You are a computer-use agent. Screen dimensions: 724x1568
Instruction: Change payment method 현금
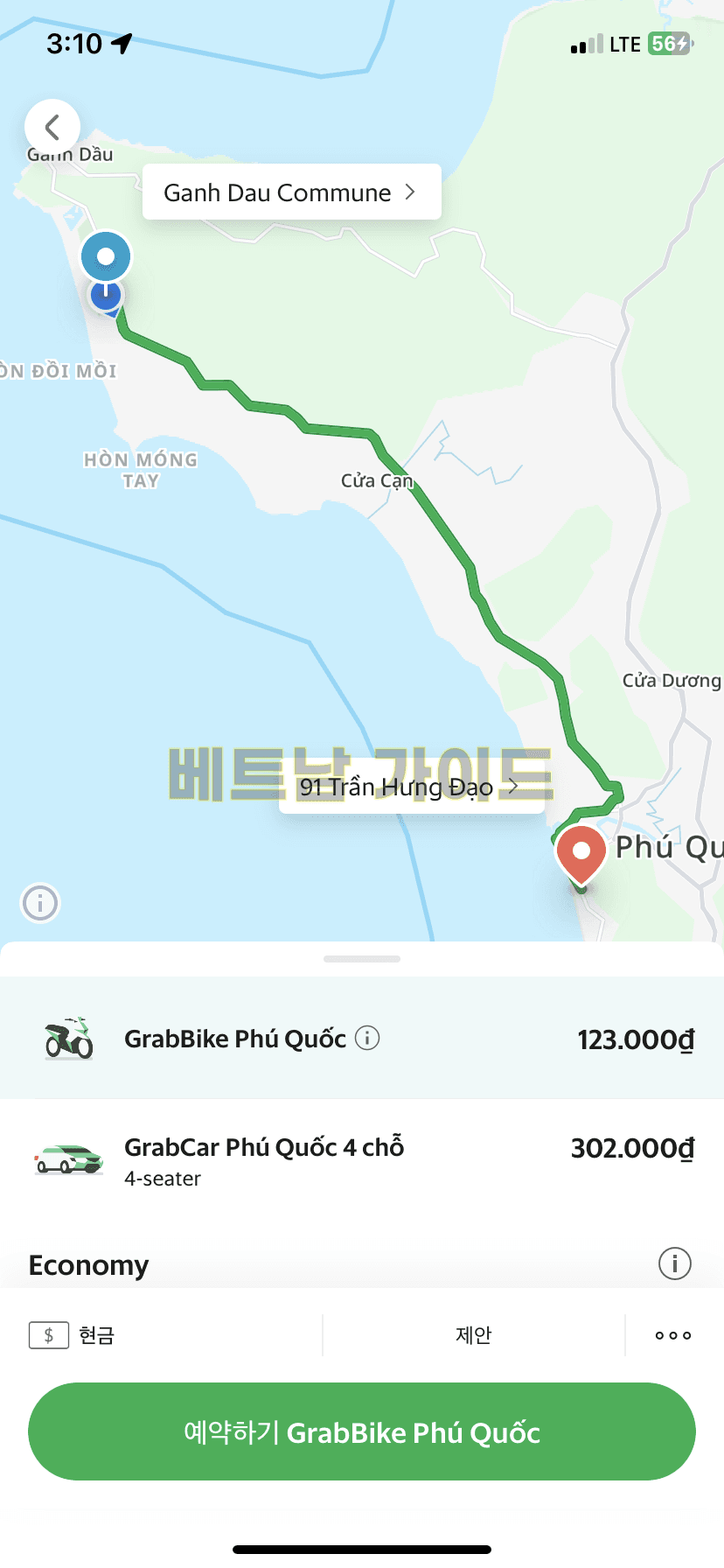(73, 1335)
